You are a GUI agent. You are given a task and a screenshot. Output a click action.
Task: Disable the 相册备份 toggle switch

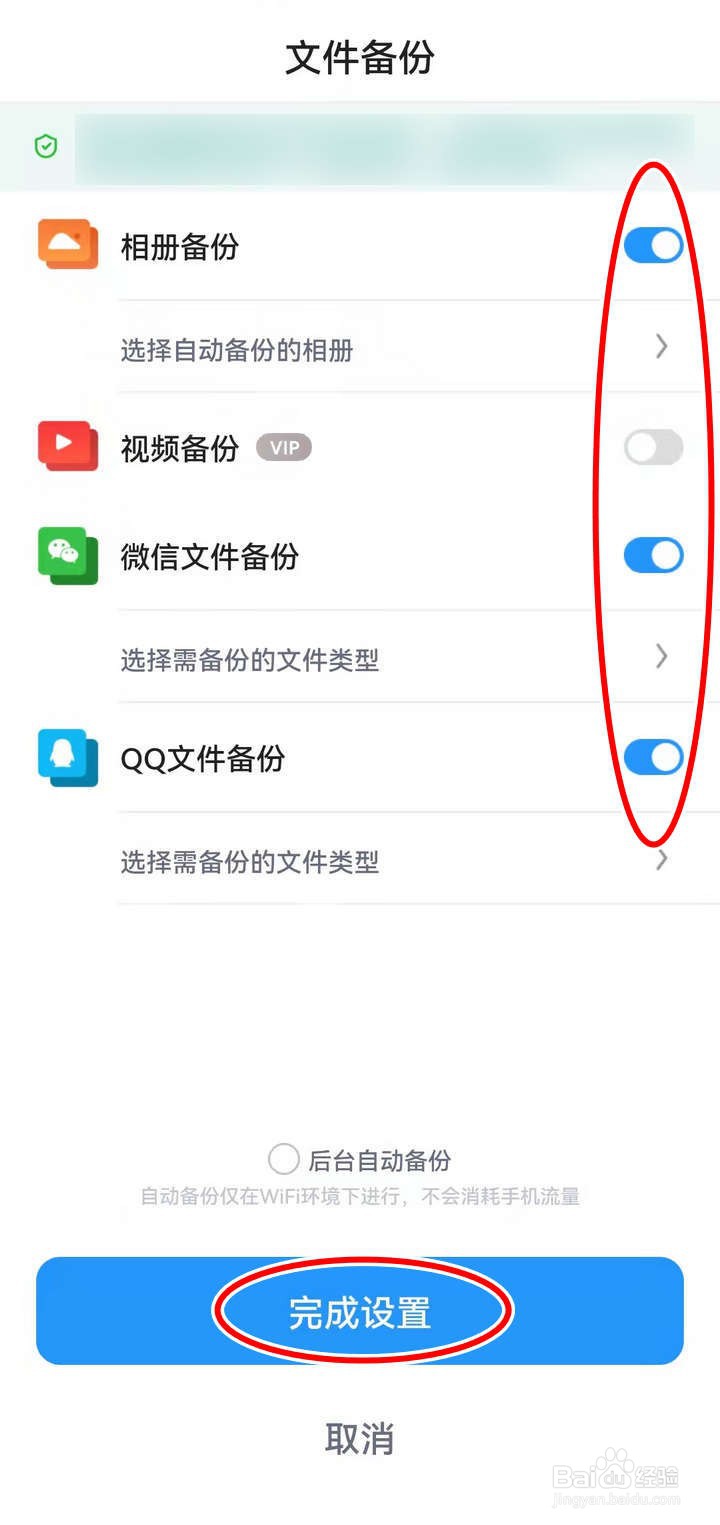tap(652, 245)
